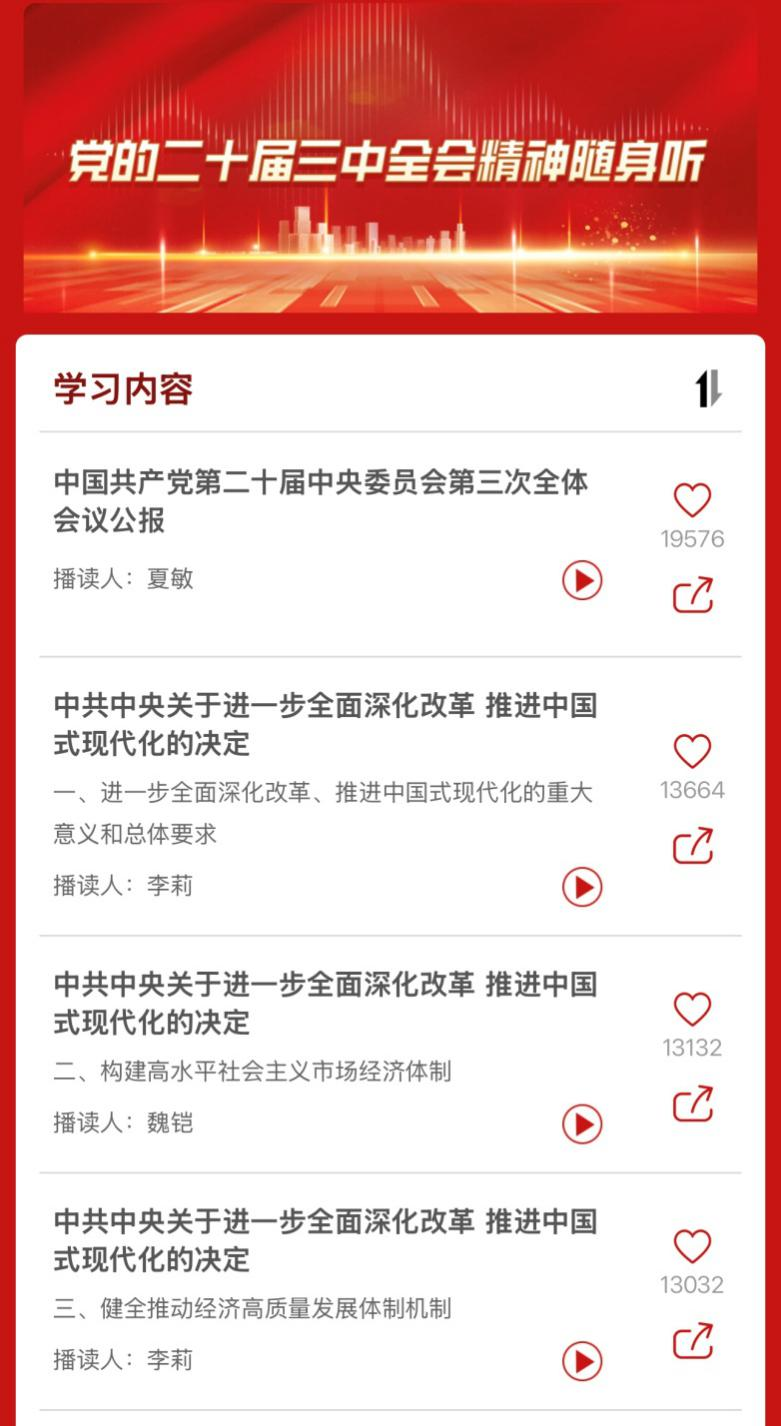This screenshot has height=1426, width=781.
Task: Share section 一 重大意义和总体要求
Action: [x=692, y=846]
